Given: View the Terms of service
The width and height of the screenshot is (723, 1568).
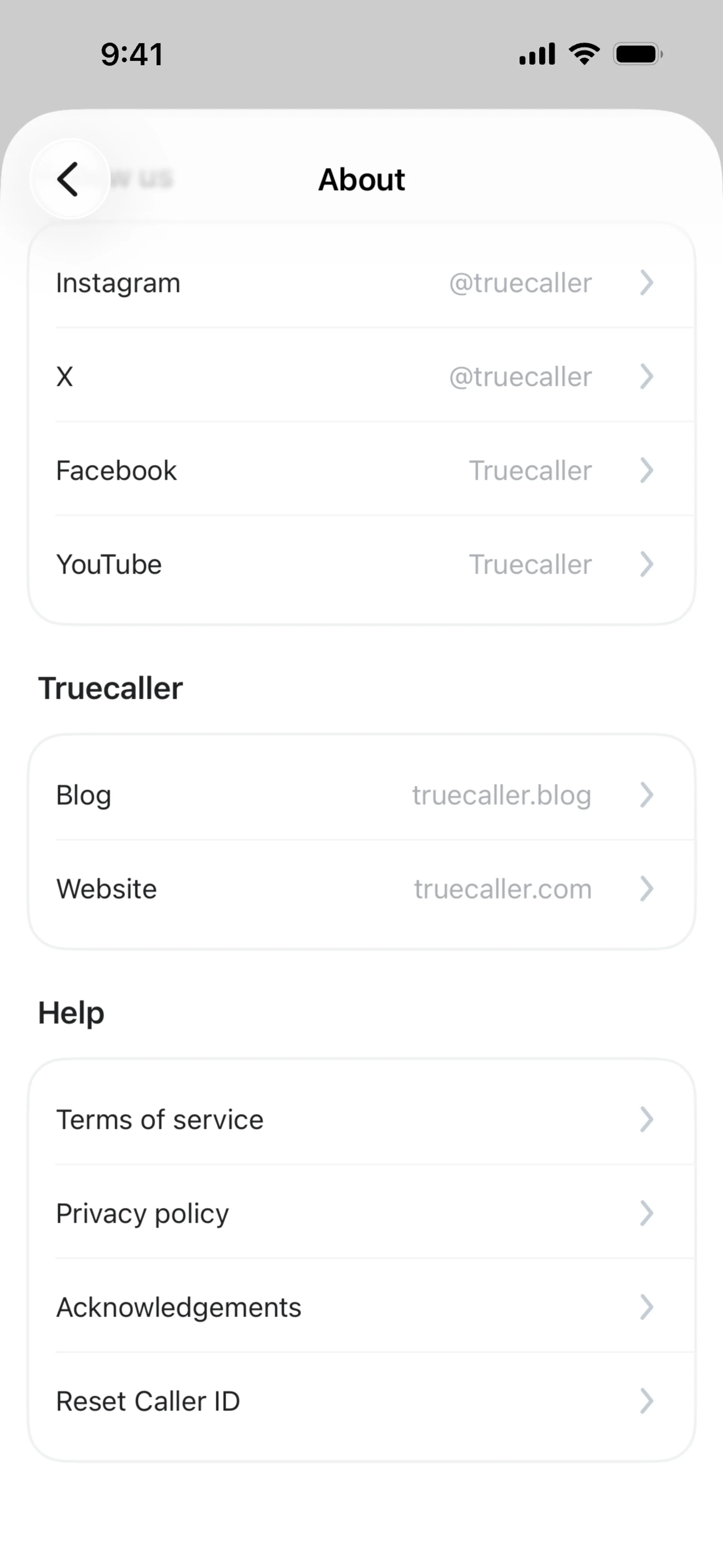Looking at the screenshot, I should pyautogui.click(x=361, y=1119).
